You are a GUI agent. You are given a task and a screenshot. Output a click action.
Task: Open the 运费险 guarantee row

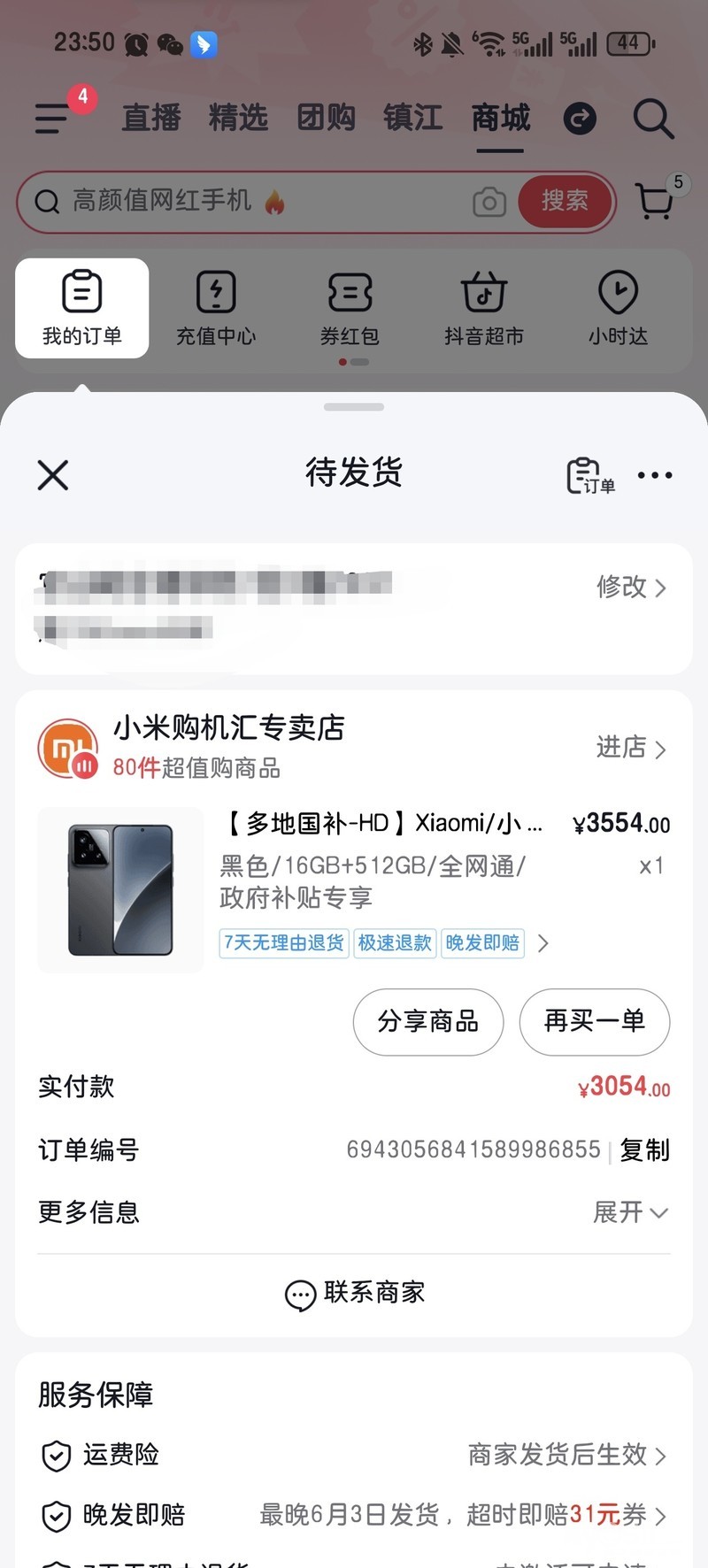click(354, 1455)
